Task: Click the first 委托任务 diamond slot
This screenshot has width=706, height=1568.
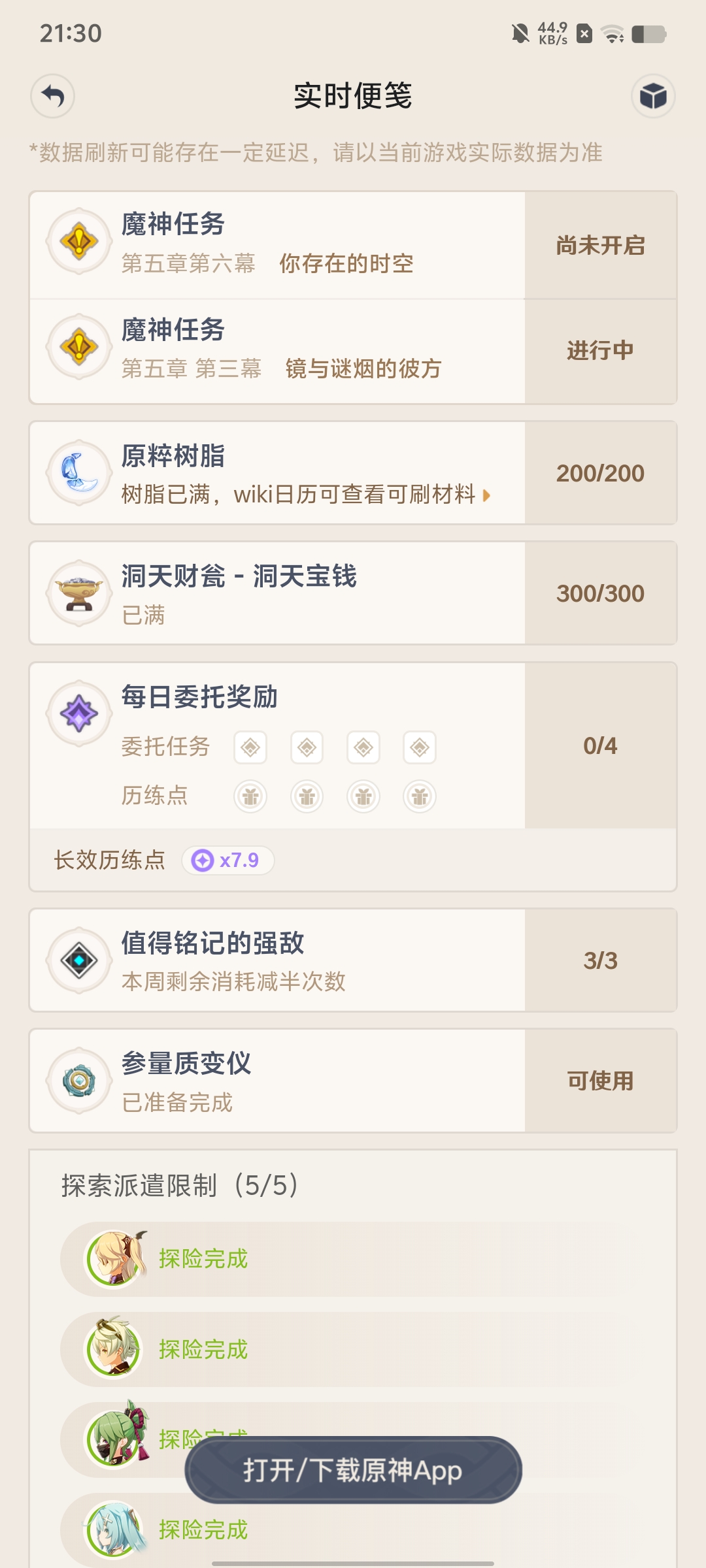Action: (250, 747)
